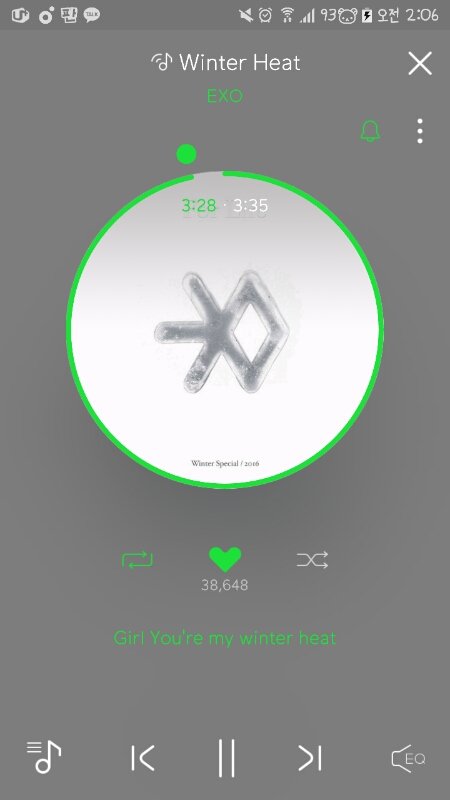The image size is (450, 800).
Task: Skip to the next track
Action: pos(310,758)
